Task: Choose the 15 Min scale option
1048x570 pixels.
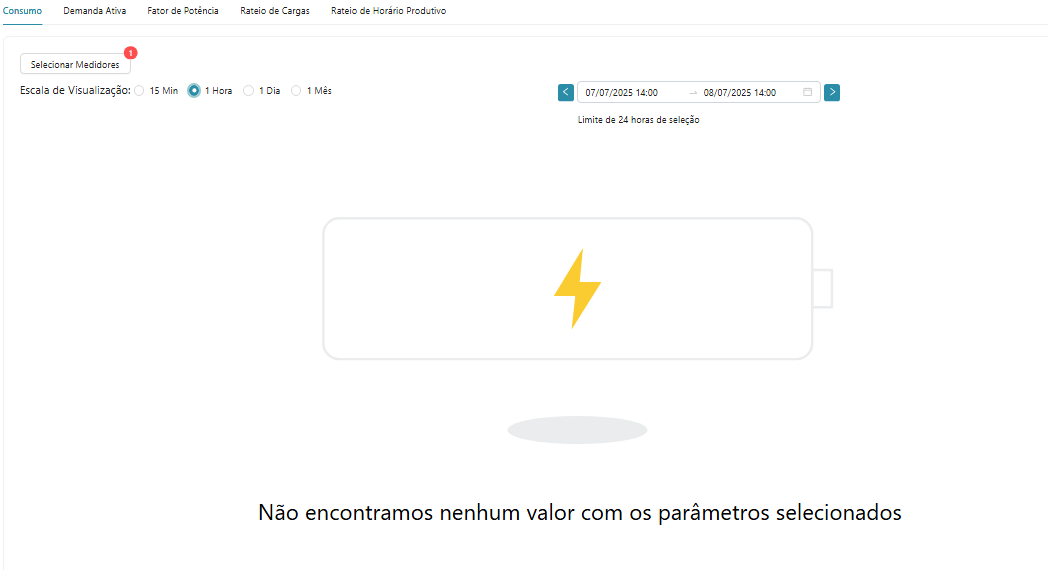Action: pyautogui.click(x=139, y=91)
